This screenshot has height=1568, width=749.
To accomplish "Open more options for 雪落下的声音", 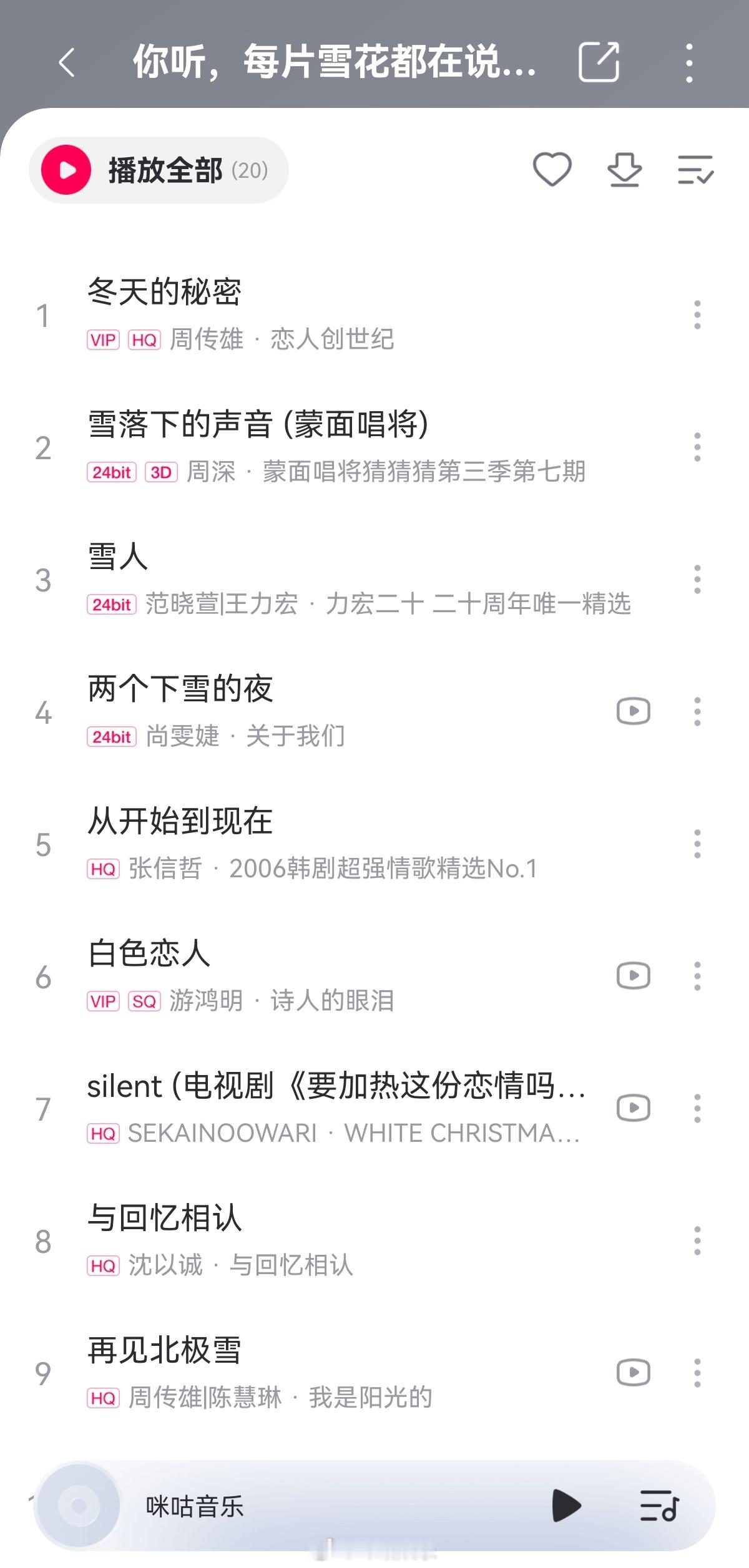I will 697,447.
